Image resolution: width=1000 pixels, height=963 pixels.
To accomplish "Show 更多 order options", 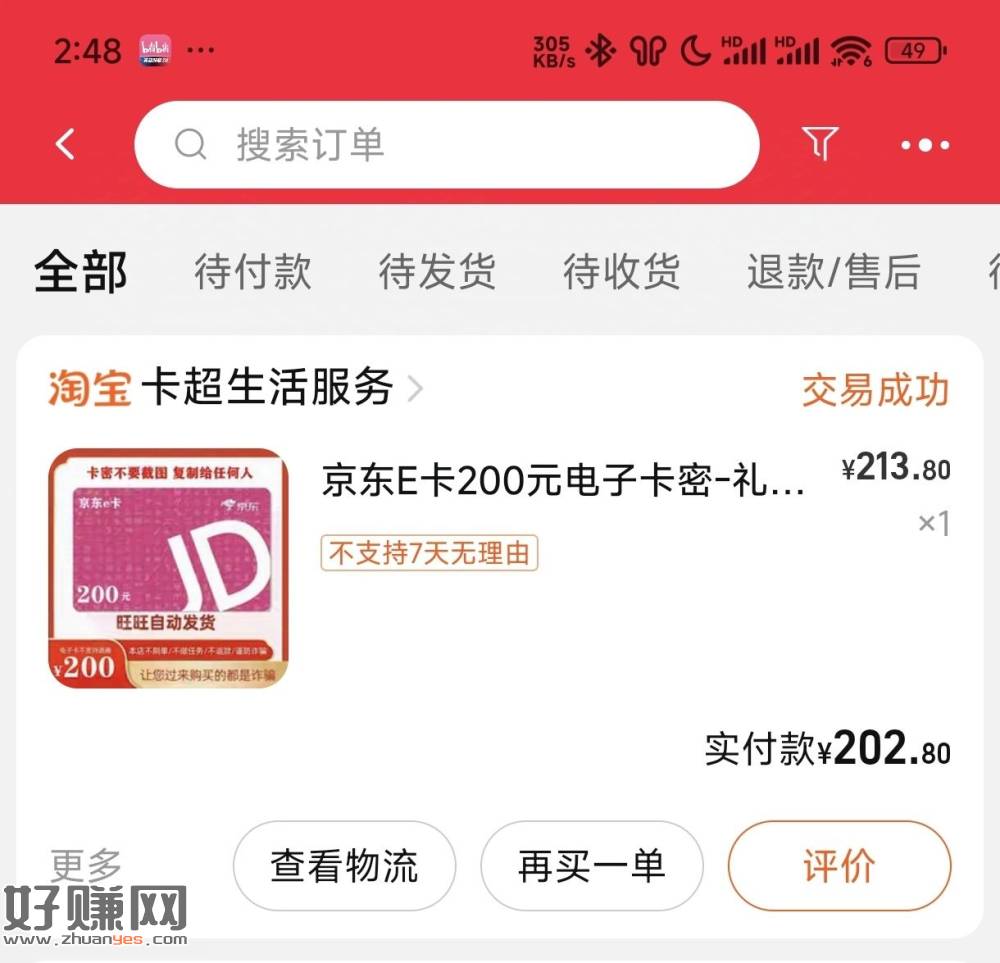I will tap(86, 864).
